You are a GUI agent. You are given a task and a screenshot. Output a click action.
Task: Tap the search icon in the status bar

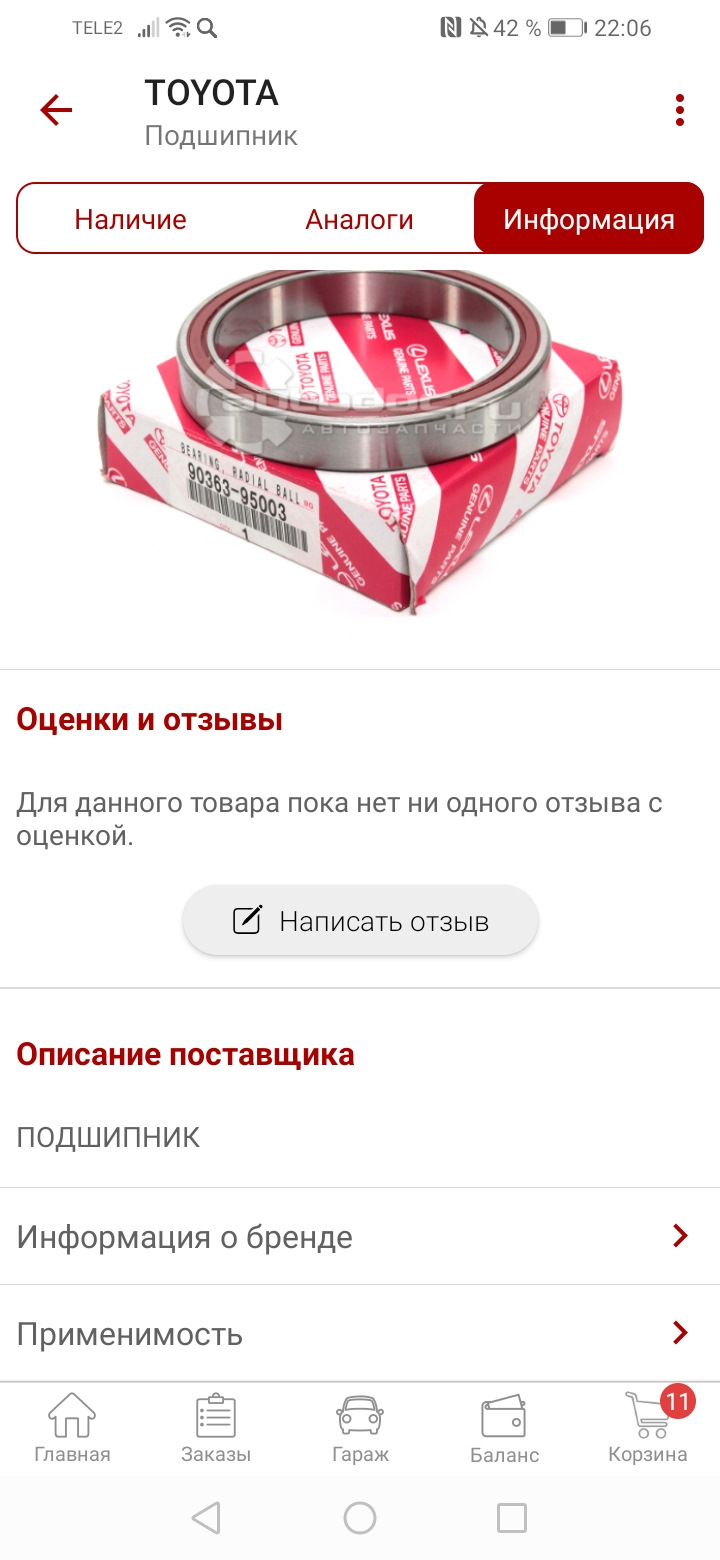coord(207,27)
